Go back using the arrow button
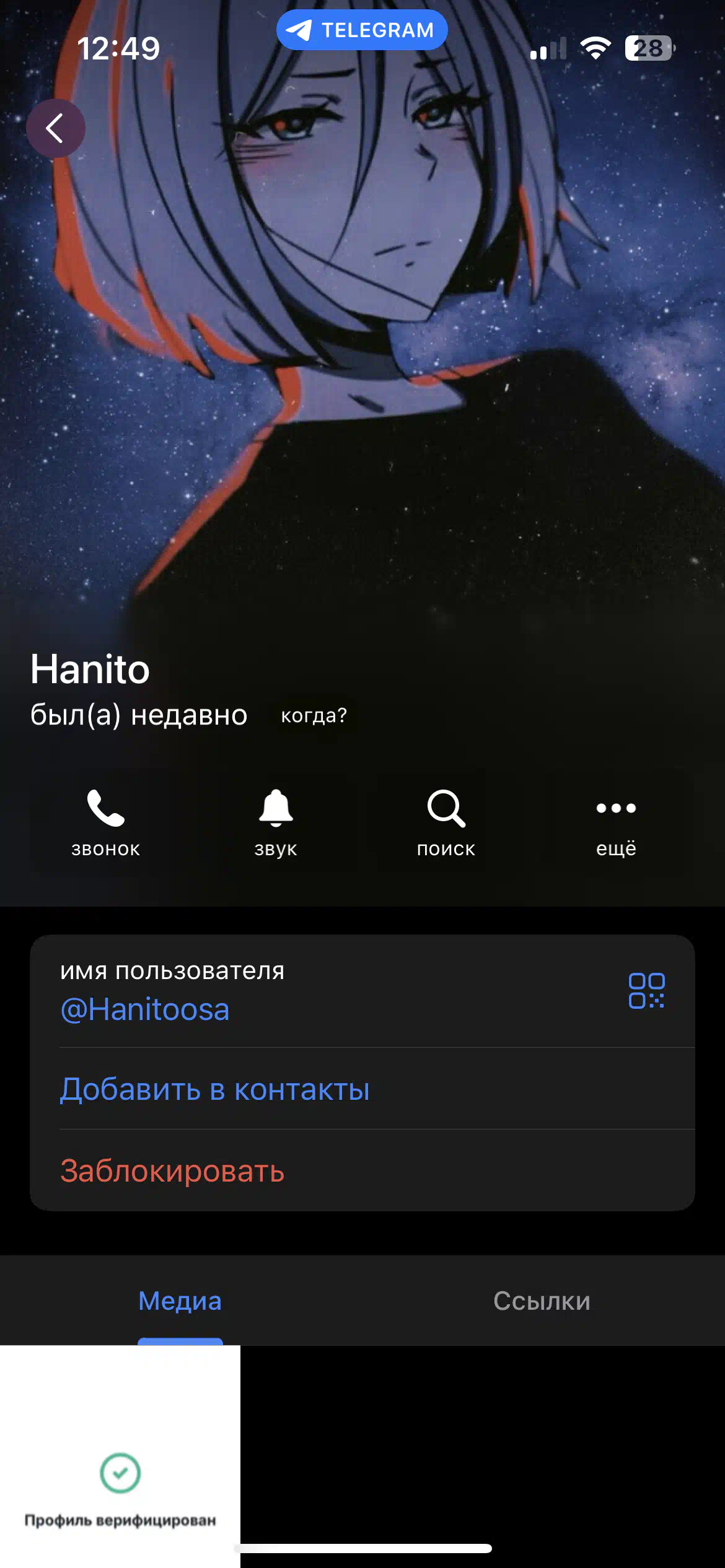The width and height of the screenshot is (725, 1568). coord(56,128)
